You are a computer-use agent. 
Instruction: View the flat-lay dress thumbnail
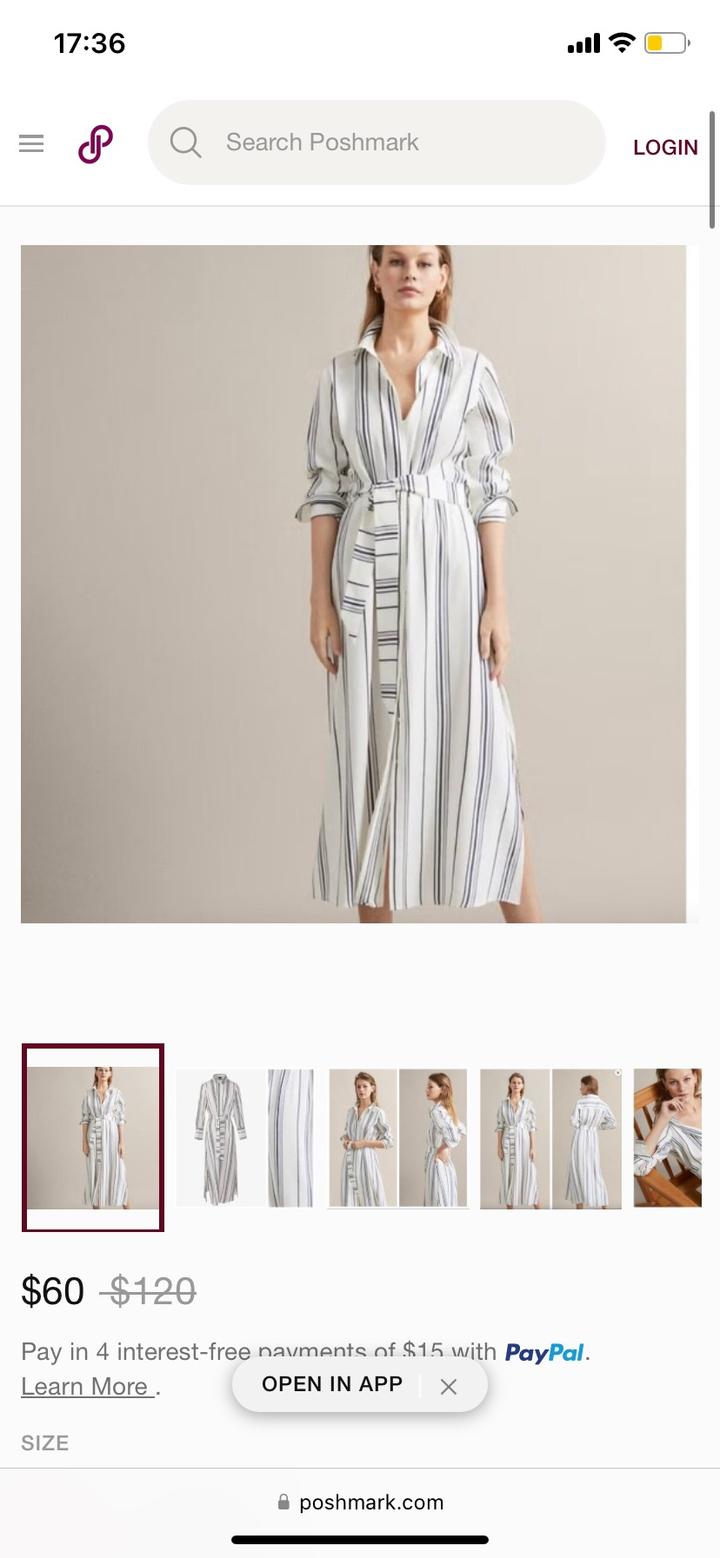(x=245, y=1138)
